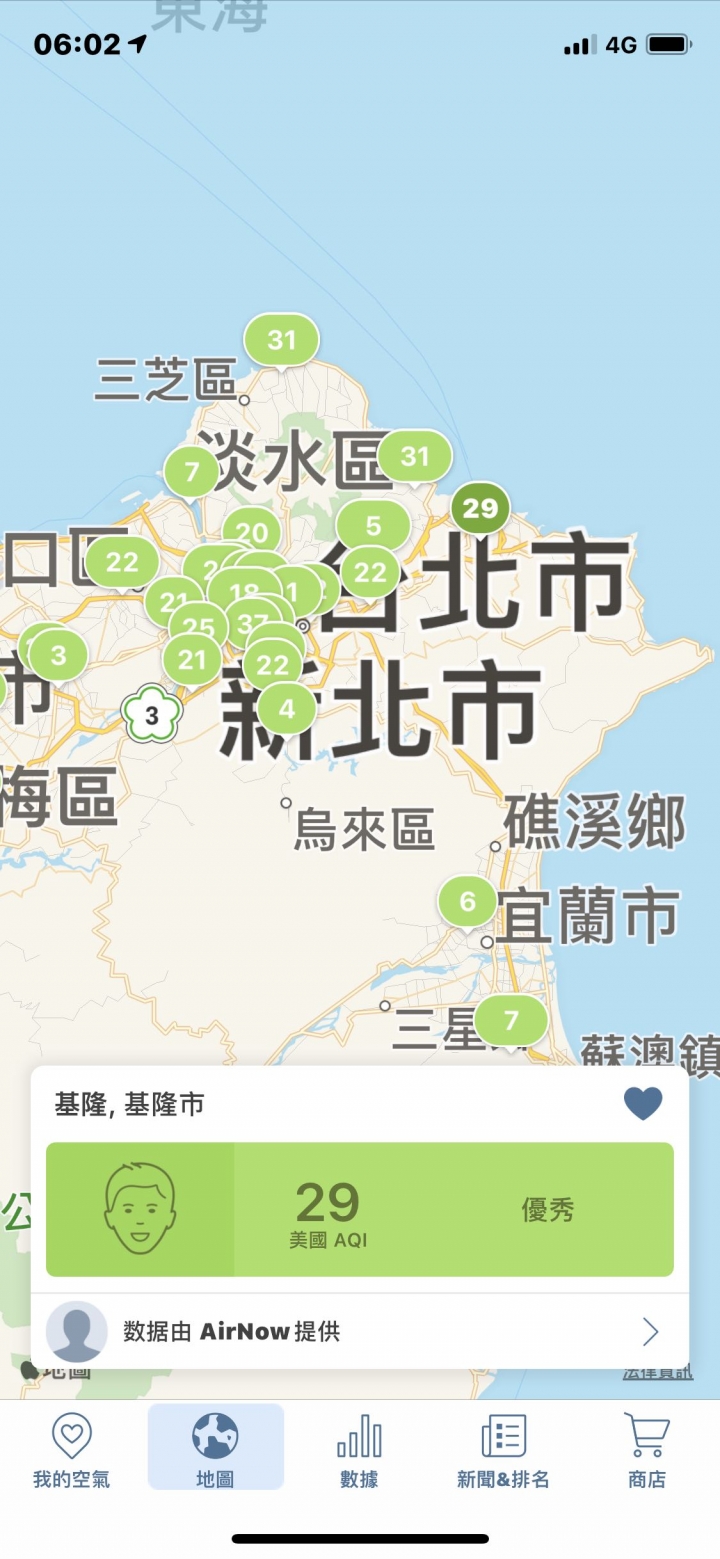
Task: Go to the 商店 tab
Action: [x=646, y=1449]
